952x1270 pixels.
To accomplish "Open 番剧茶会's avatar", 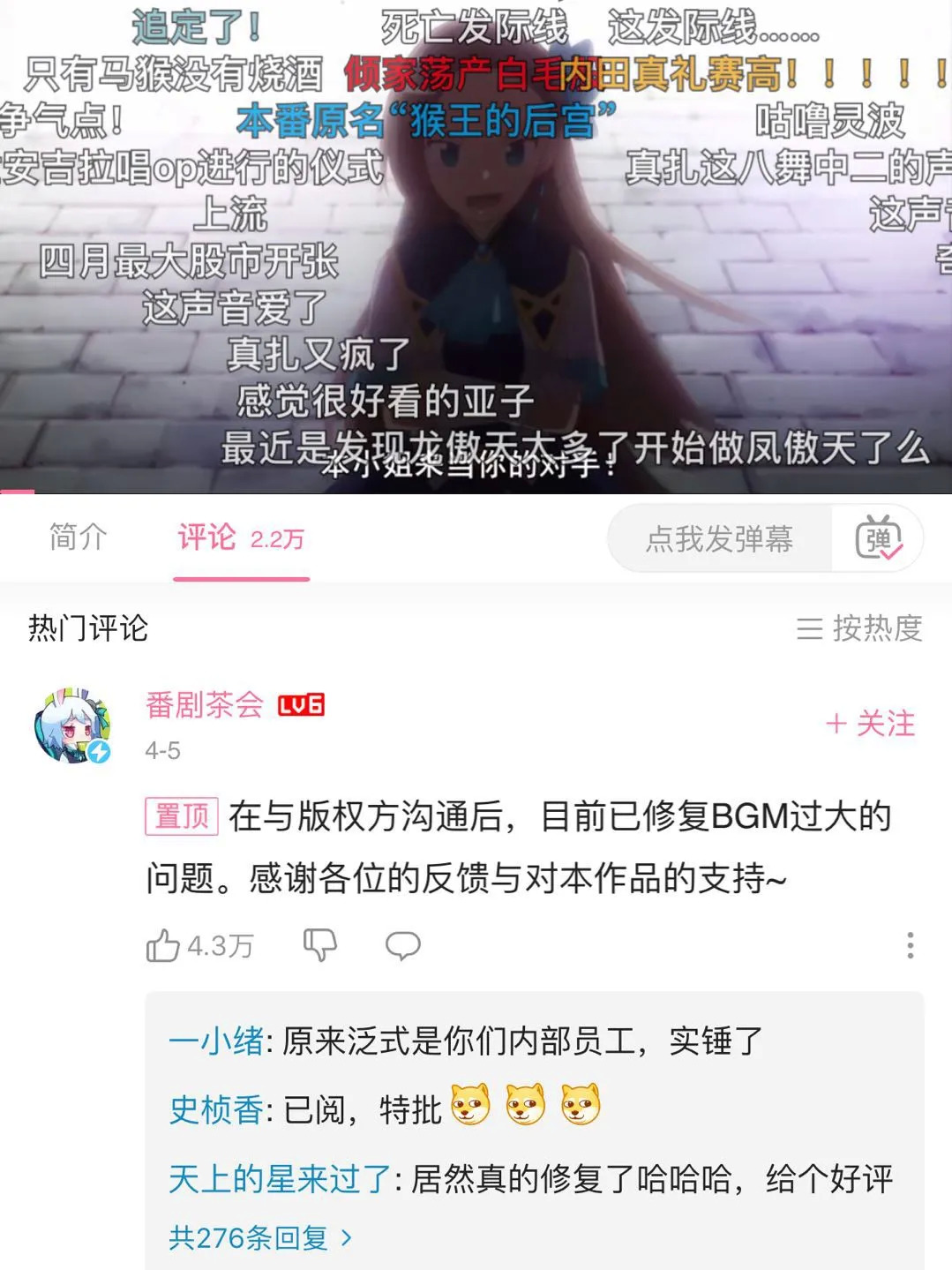I will pos(73,725).
